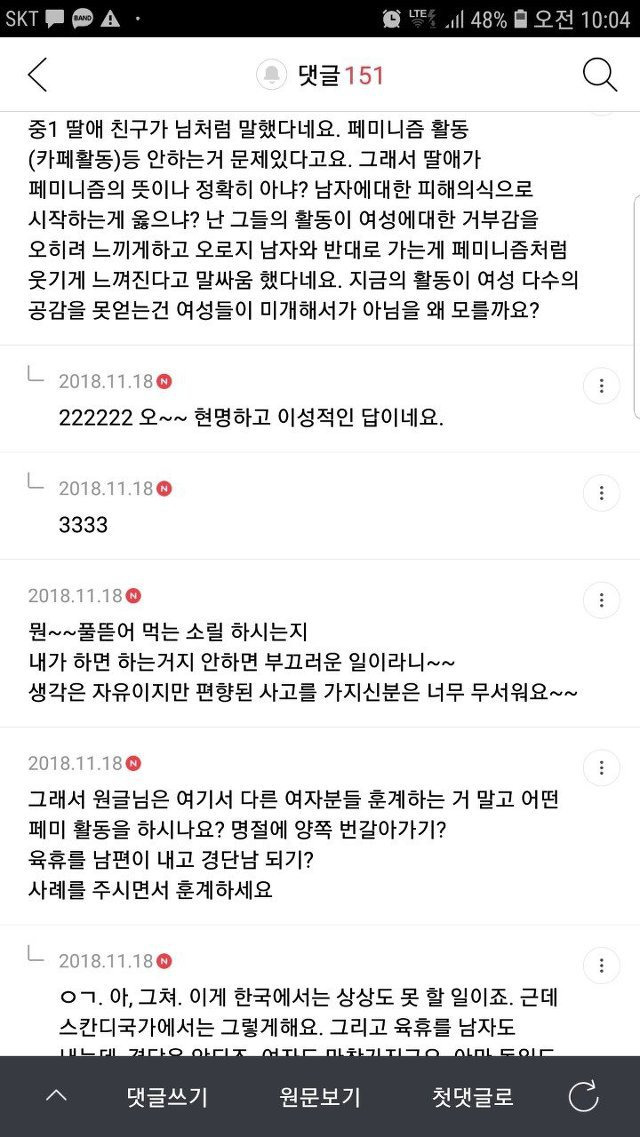Tap the upward chevron in the bottom bar
640x1137 pixels.
(57, 1096)
